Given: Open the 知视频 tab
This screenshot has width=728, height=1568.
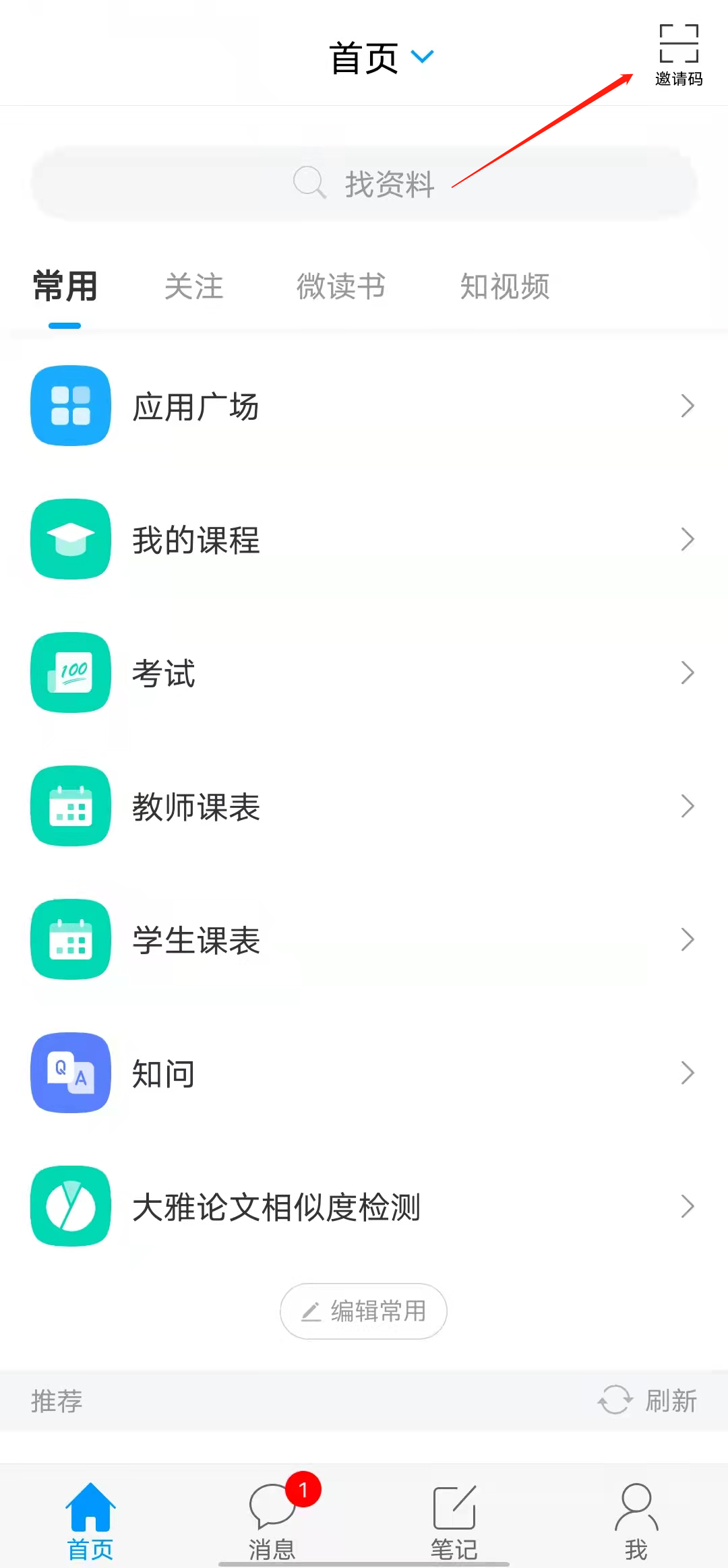Looking at the screenshot, I should pos(506,286).
